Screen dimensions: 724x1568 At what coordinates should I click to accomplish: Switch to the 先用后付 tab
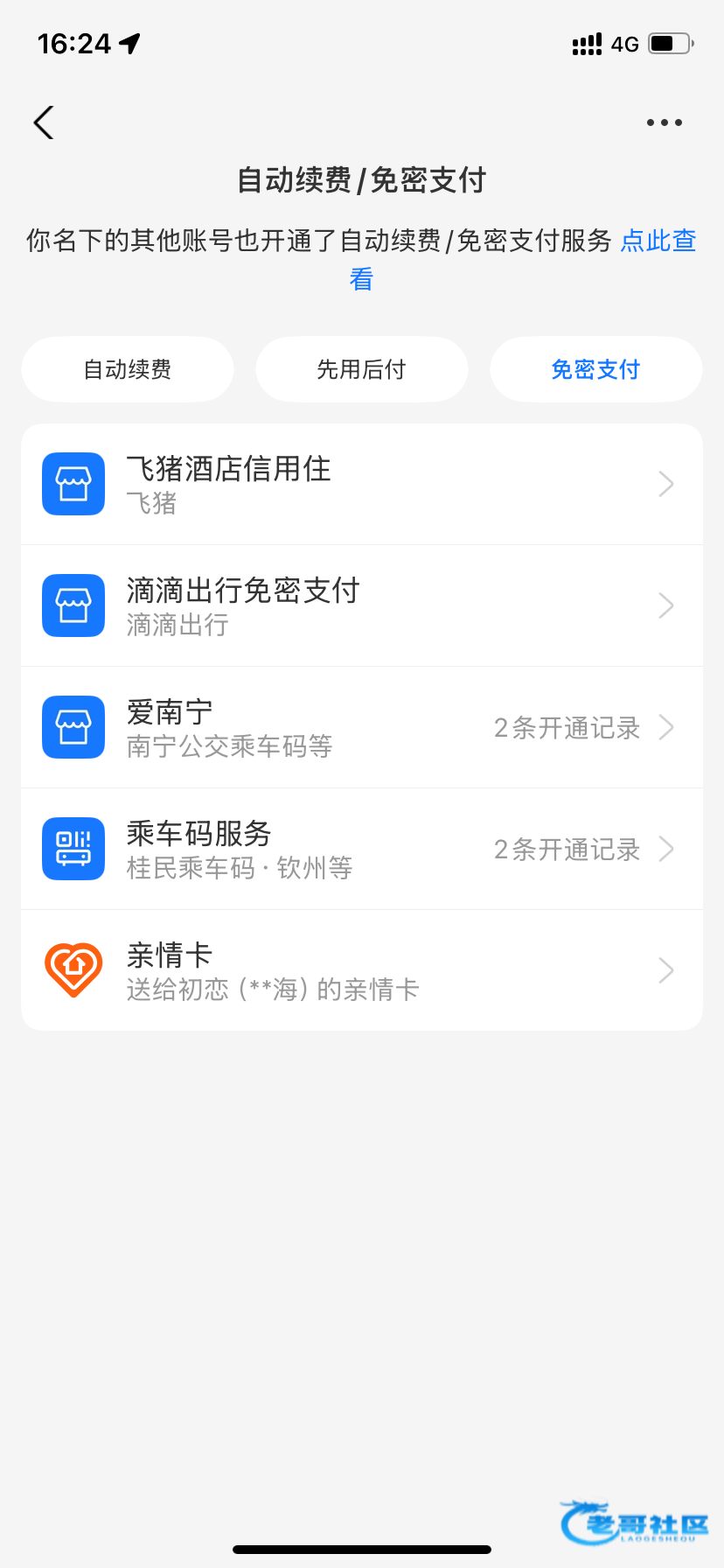click(361, 369)
